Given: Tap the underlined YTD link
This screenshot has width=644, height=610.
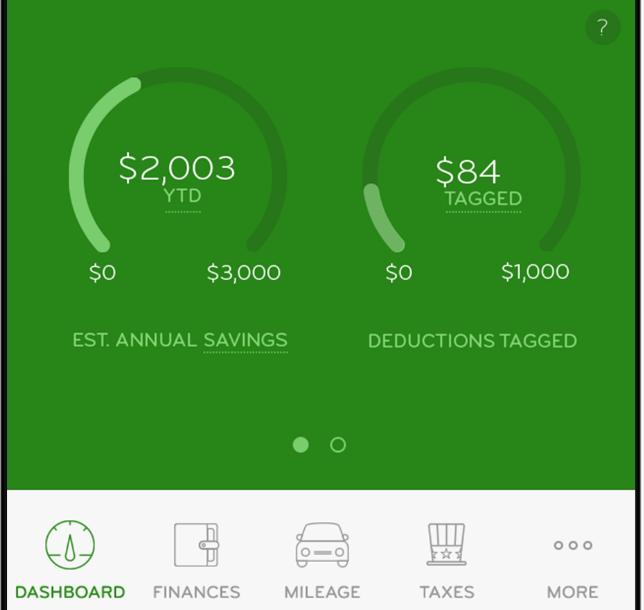Looking at the screenshot, I should (x=183, y=196).
